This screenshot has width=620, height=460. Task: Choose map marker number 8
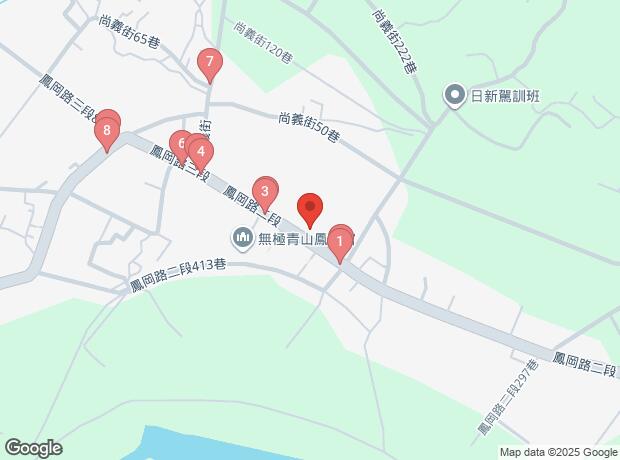click(105, 131)
